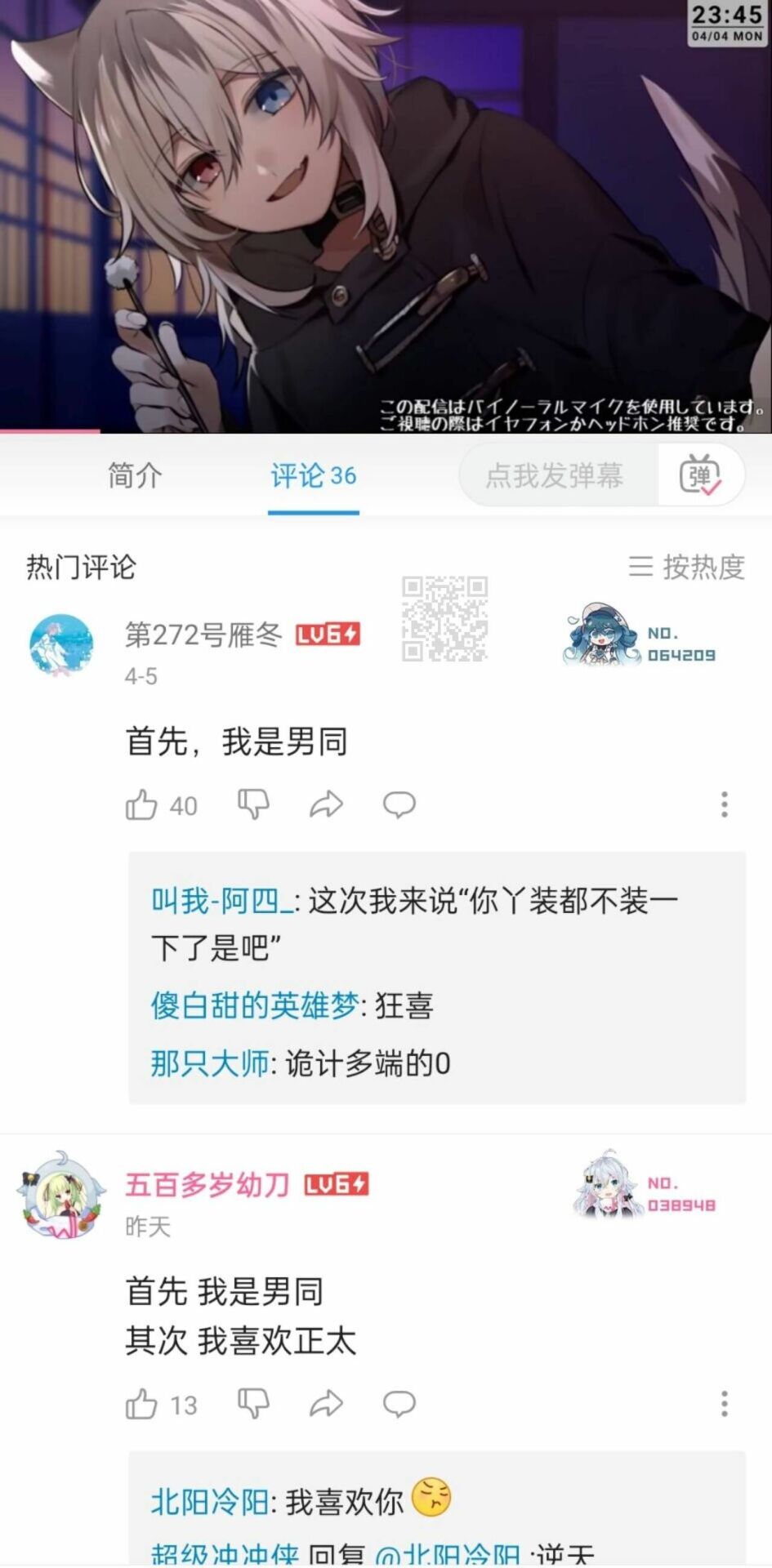Share 第272号雁冬's comment
772x1568 pixels.
(x=326, y=805)
